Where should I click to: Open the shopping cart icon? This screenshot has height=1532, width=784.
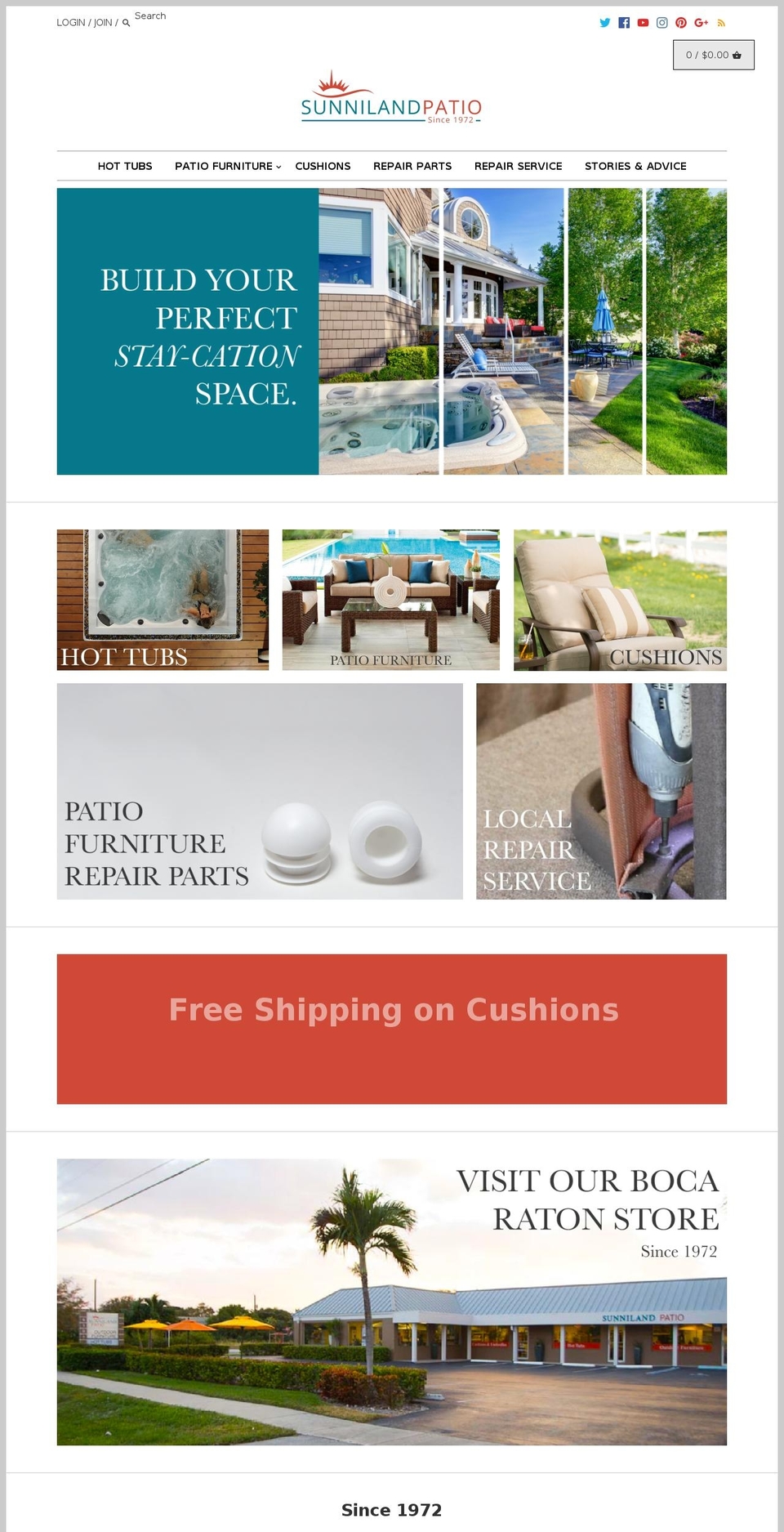(736, 55)
